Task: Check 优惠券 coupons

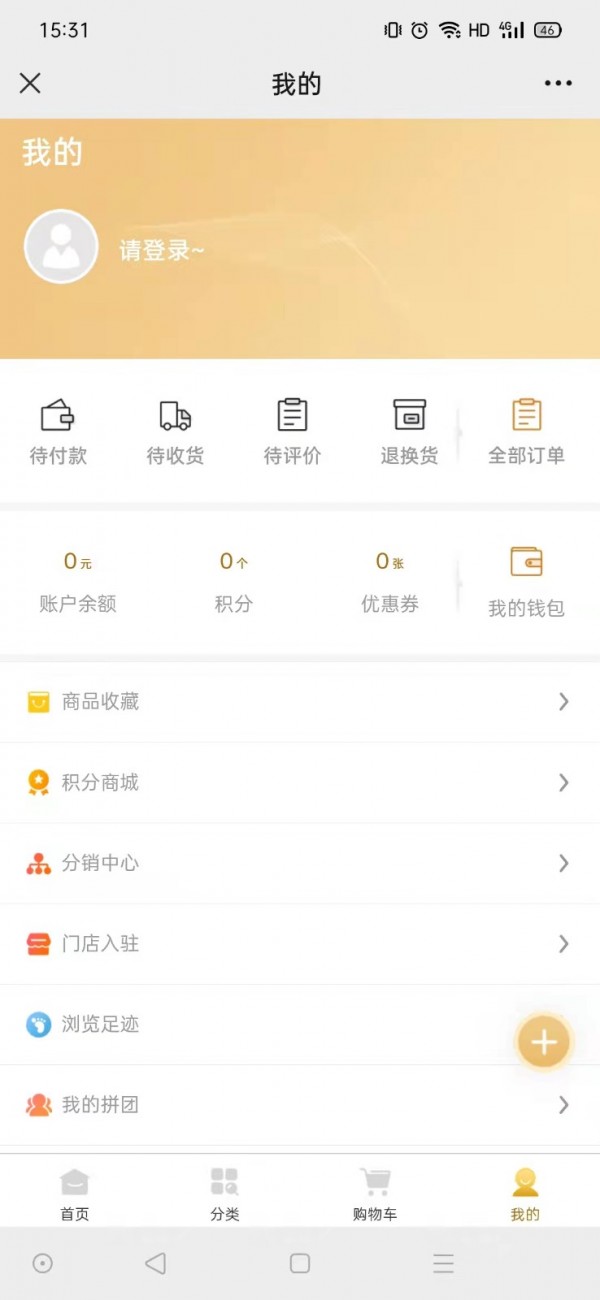Action: [390, 582]
